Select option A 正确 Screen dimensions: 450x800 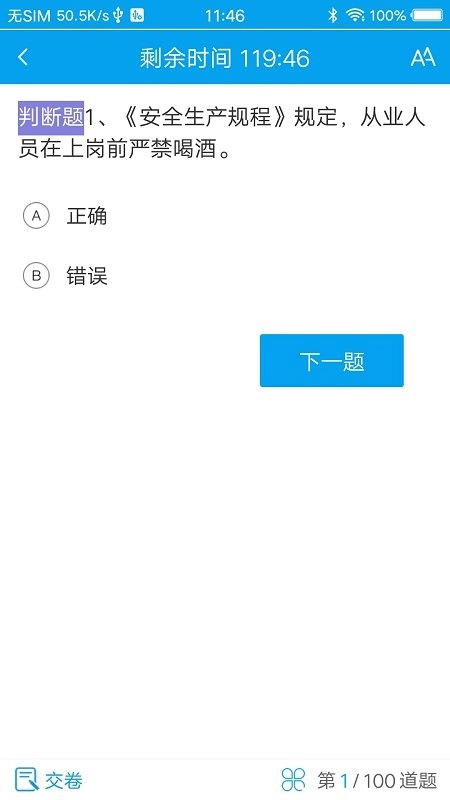click(65, 216)
